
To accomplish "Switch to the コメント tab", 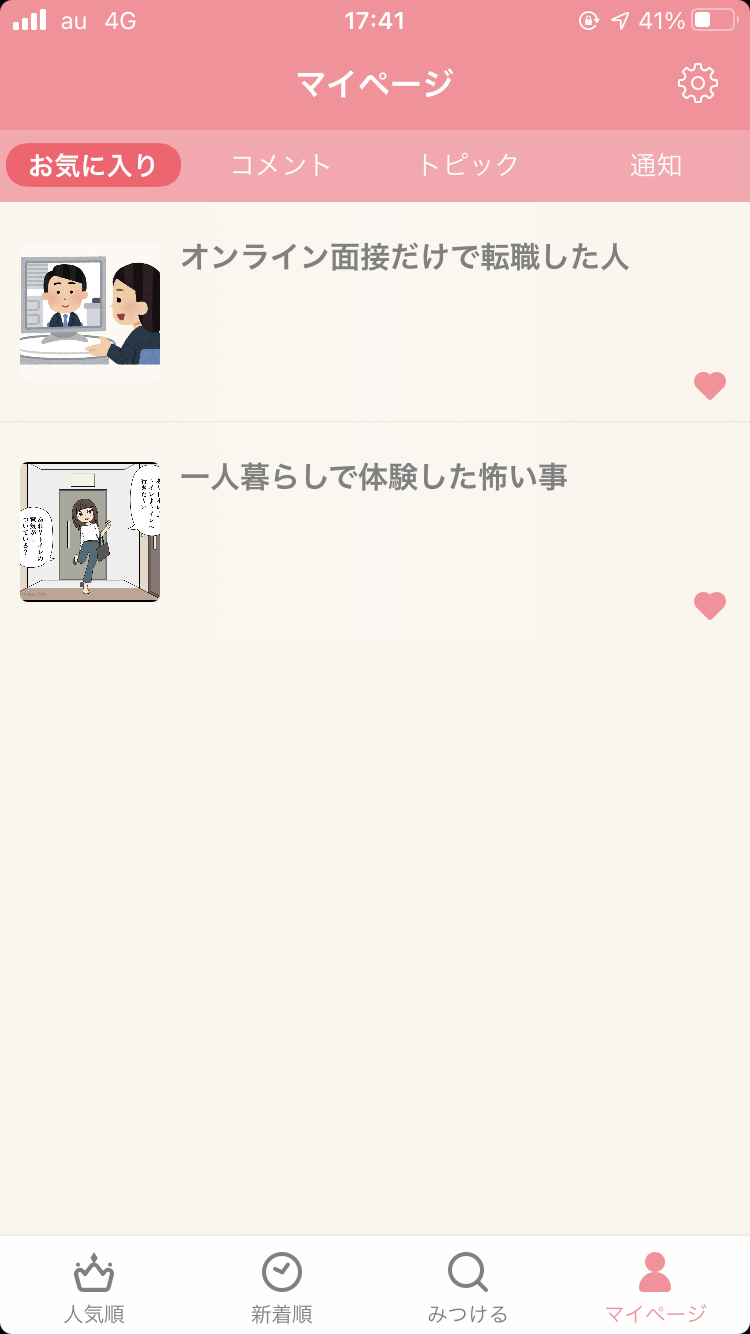I will (x=281, y=166).
